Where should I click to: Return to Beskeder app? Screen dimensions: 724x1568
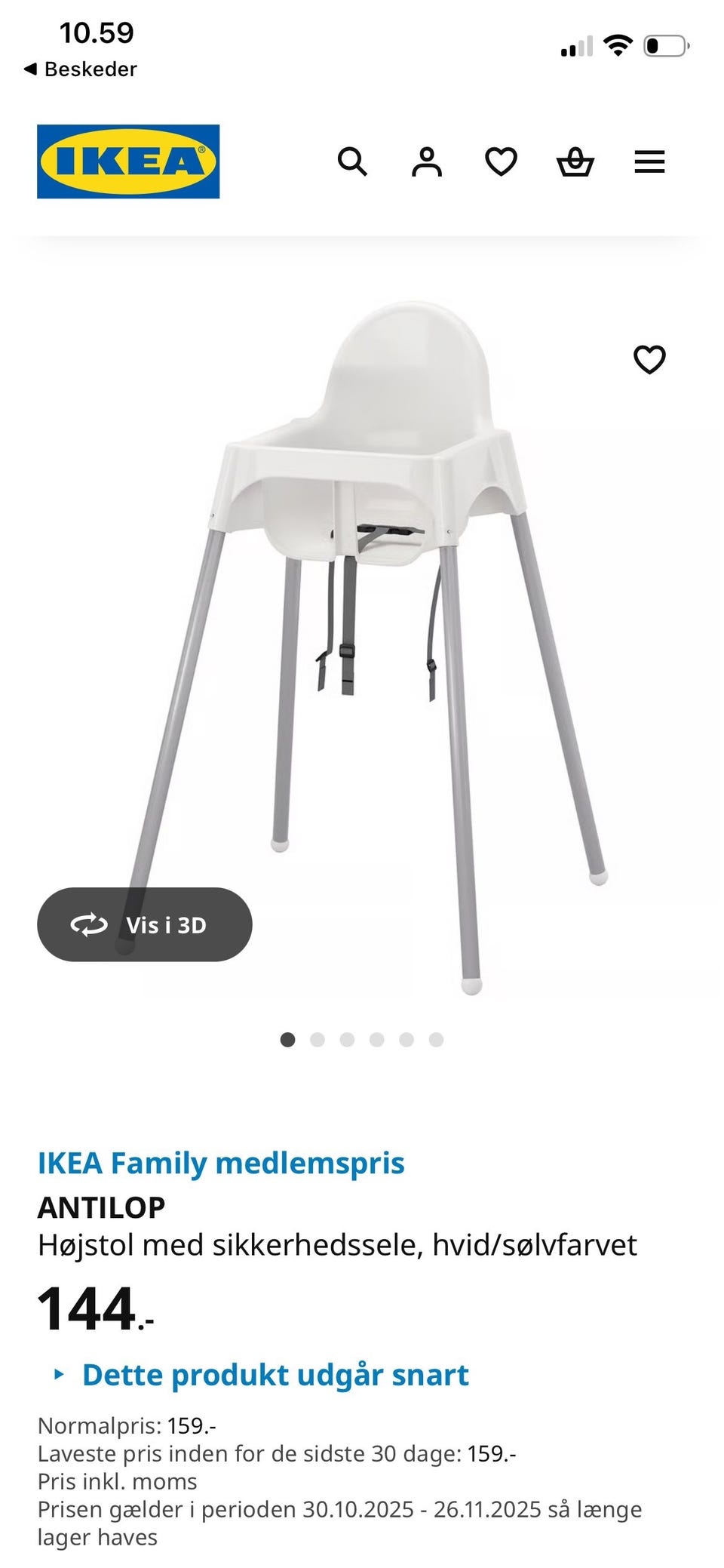coord(81,69)
